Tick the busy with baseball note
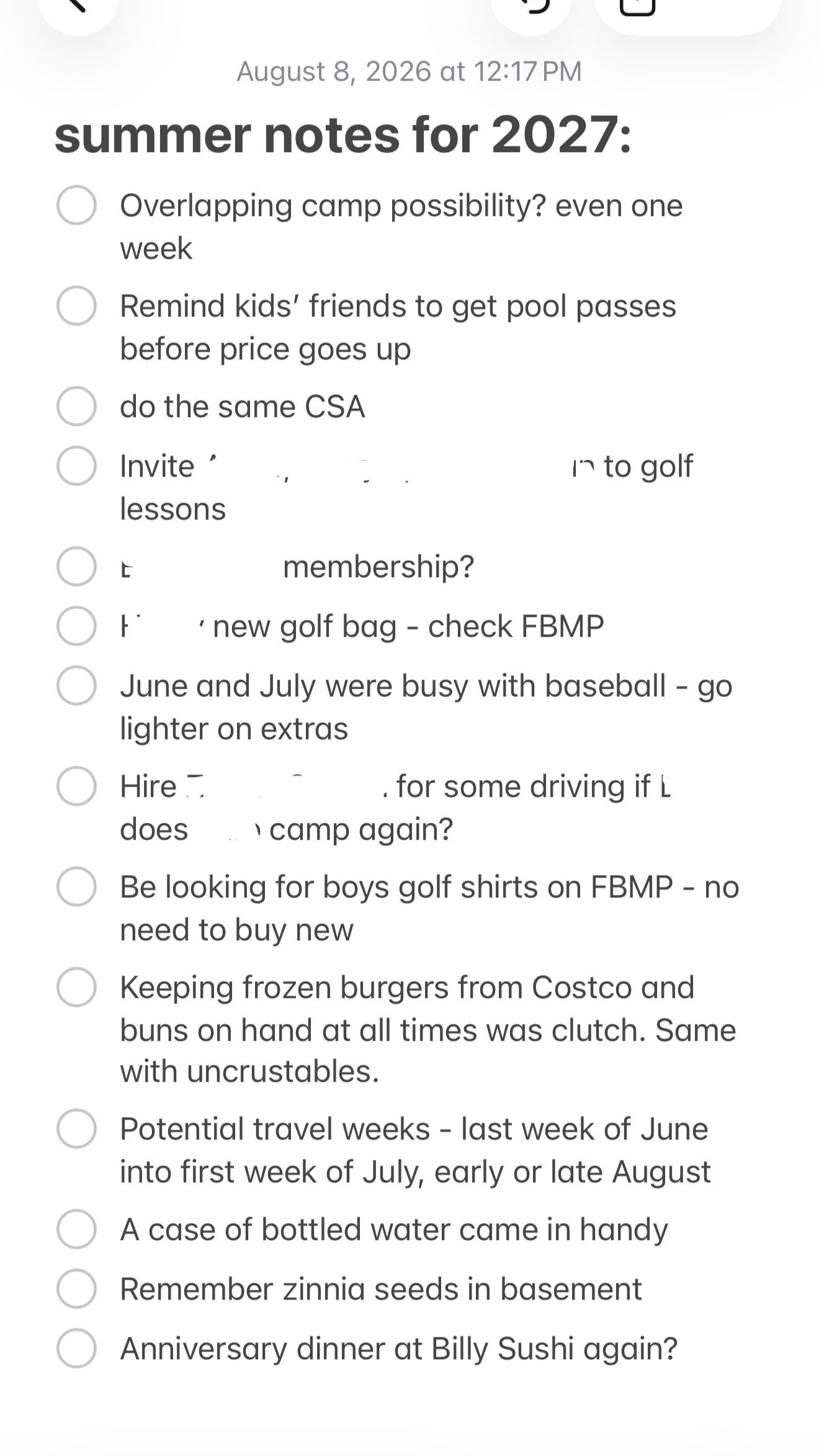Screen dimensions: 819x1456 click(76, 686)
